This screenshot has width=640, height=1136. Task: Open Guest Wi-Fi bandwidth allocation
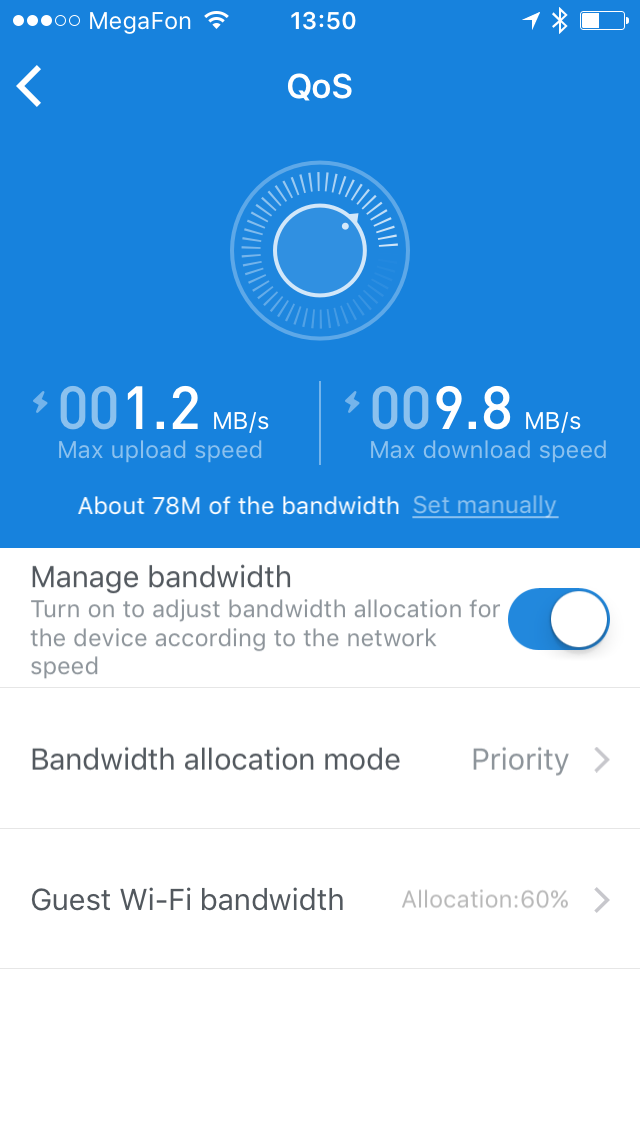[x=320, y=900]
